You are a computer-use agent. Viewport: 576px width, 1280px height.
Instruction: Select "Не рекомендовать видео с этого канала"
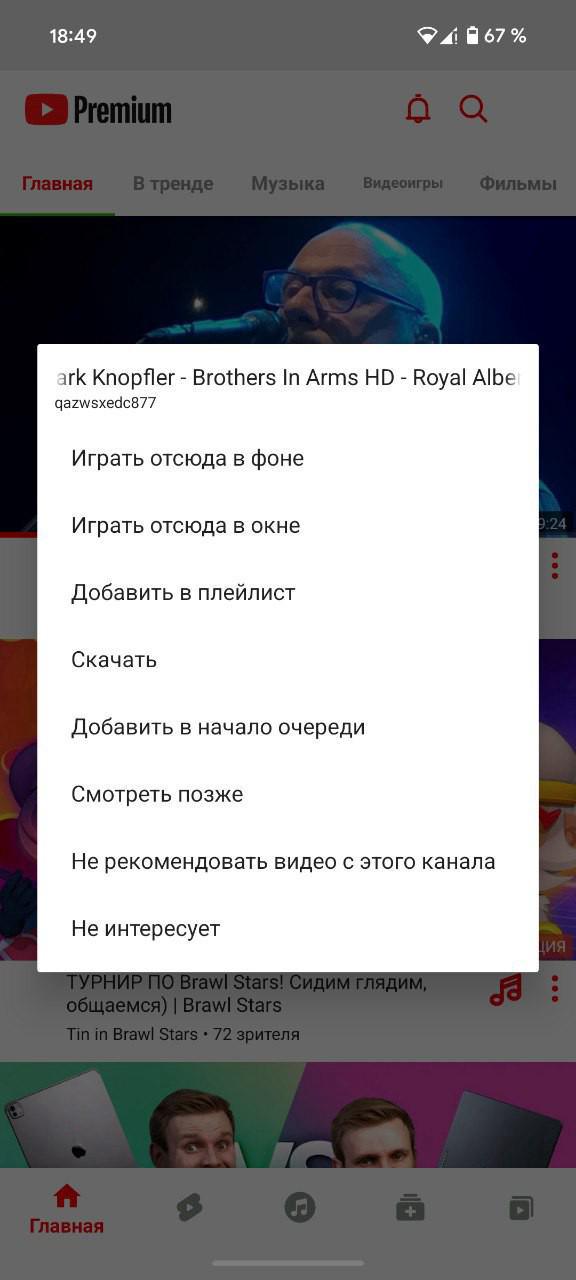pyautogui.click(x=288, y=861)
